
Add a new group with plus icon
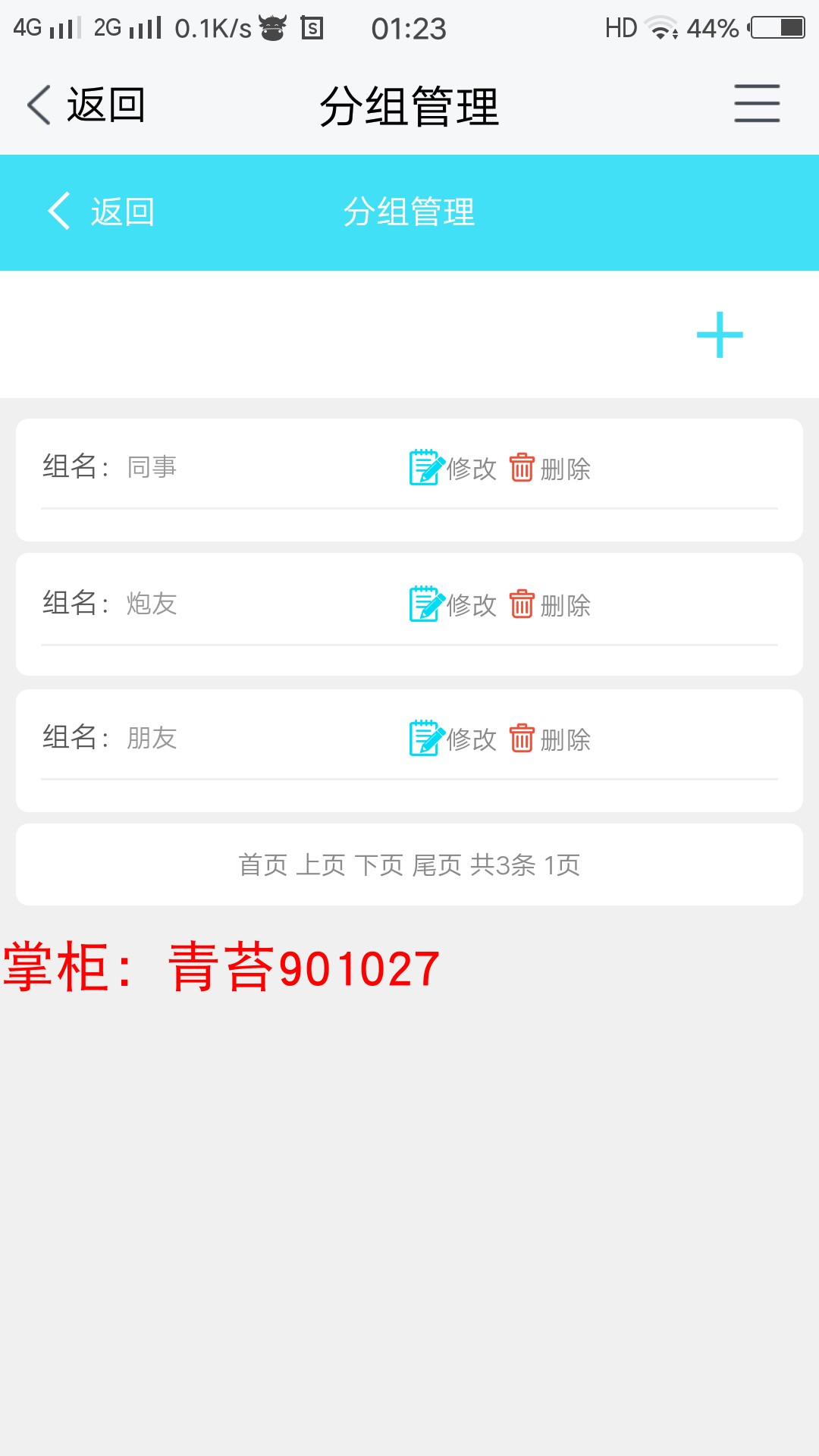coord(719,334)
